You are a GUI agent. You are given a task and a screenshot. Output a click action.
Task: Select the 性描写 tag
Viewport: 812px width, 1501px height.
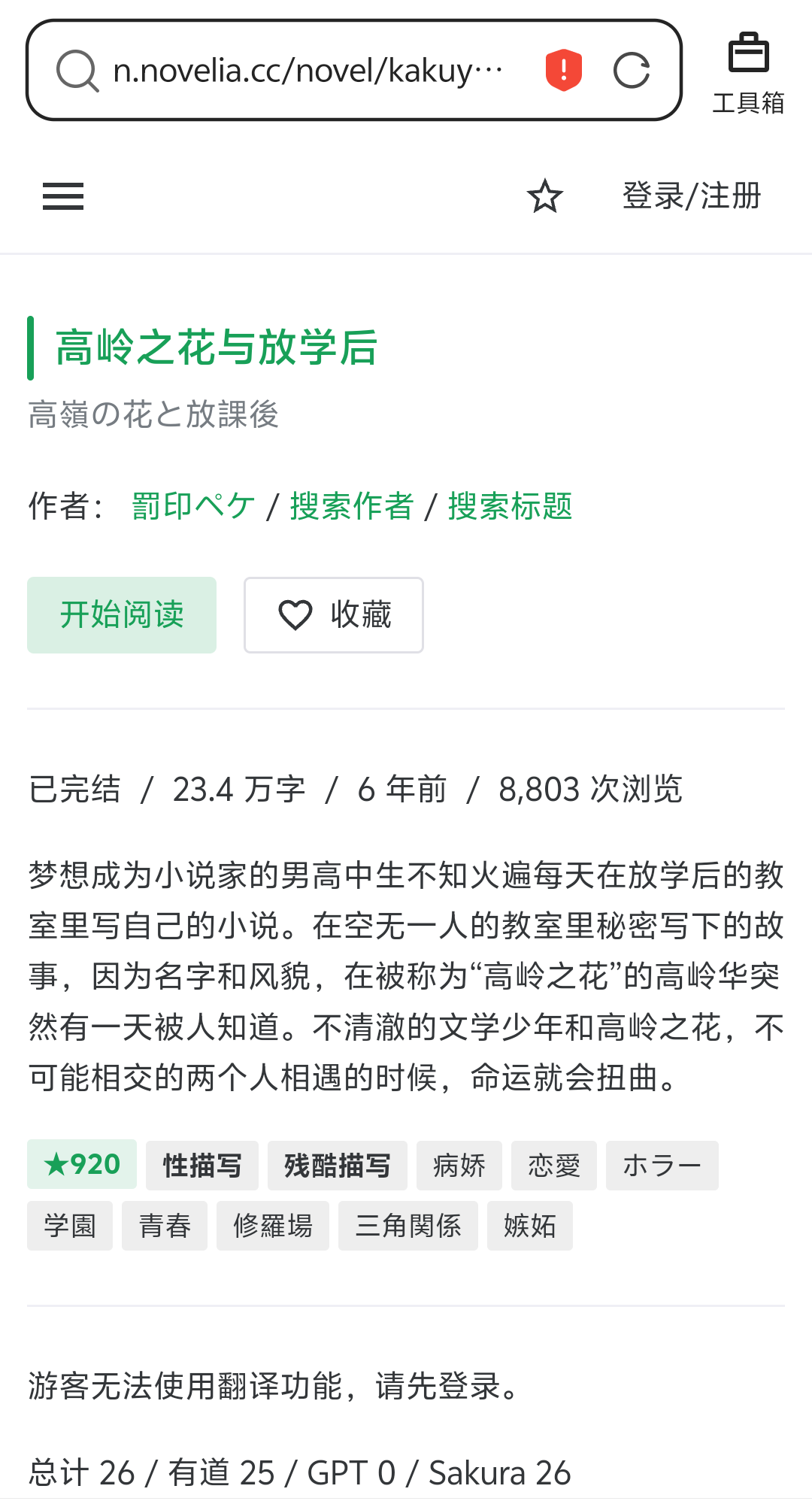(202, 1166)
